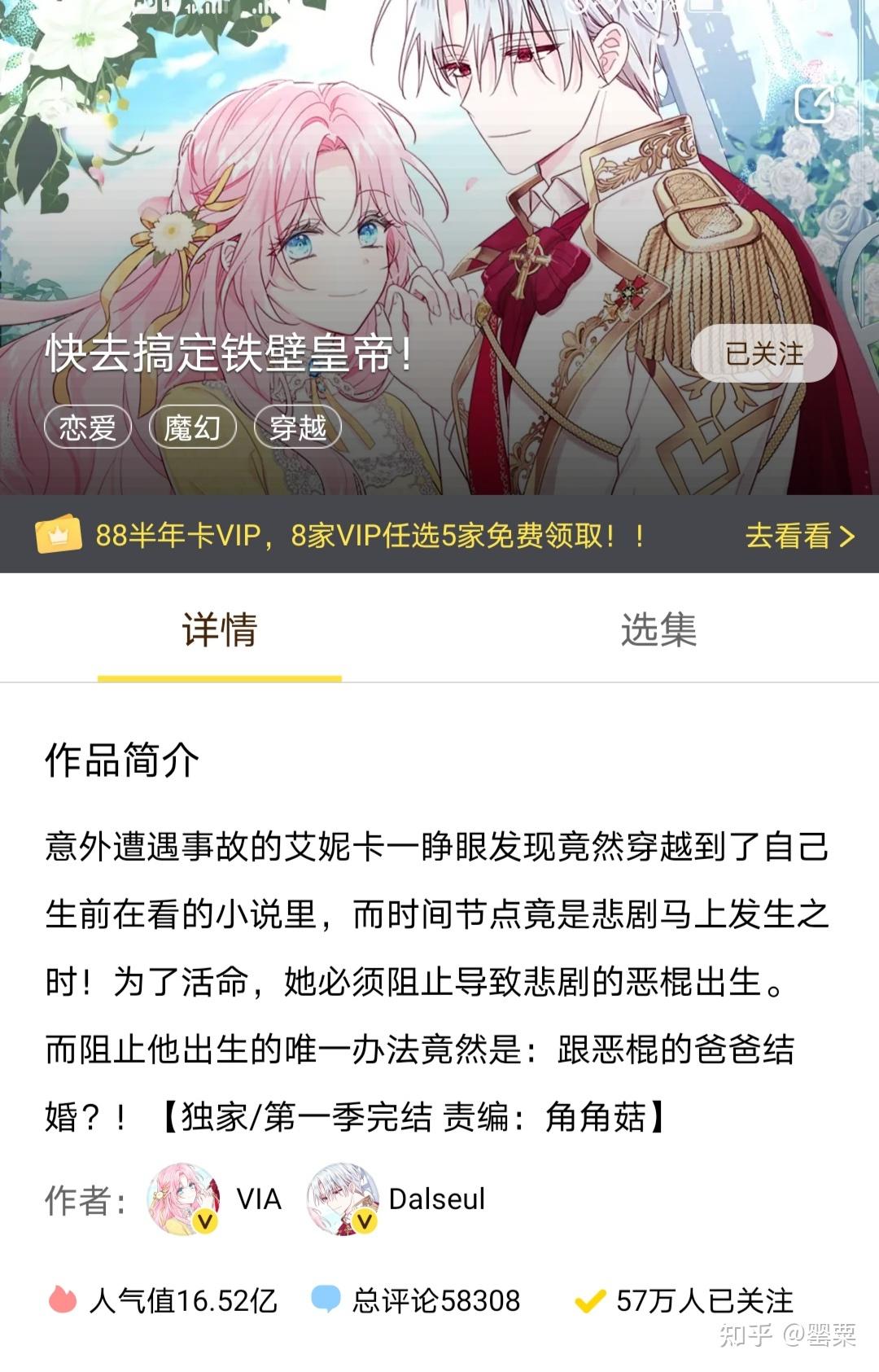Image resolution: width=879 pixels, height=1372 pixels.
Task: Open author VIA's profile
Action: point(213,1199)
